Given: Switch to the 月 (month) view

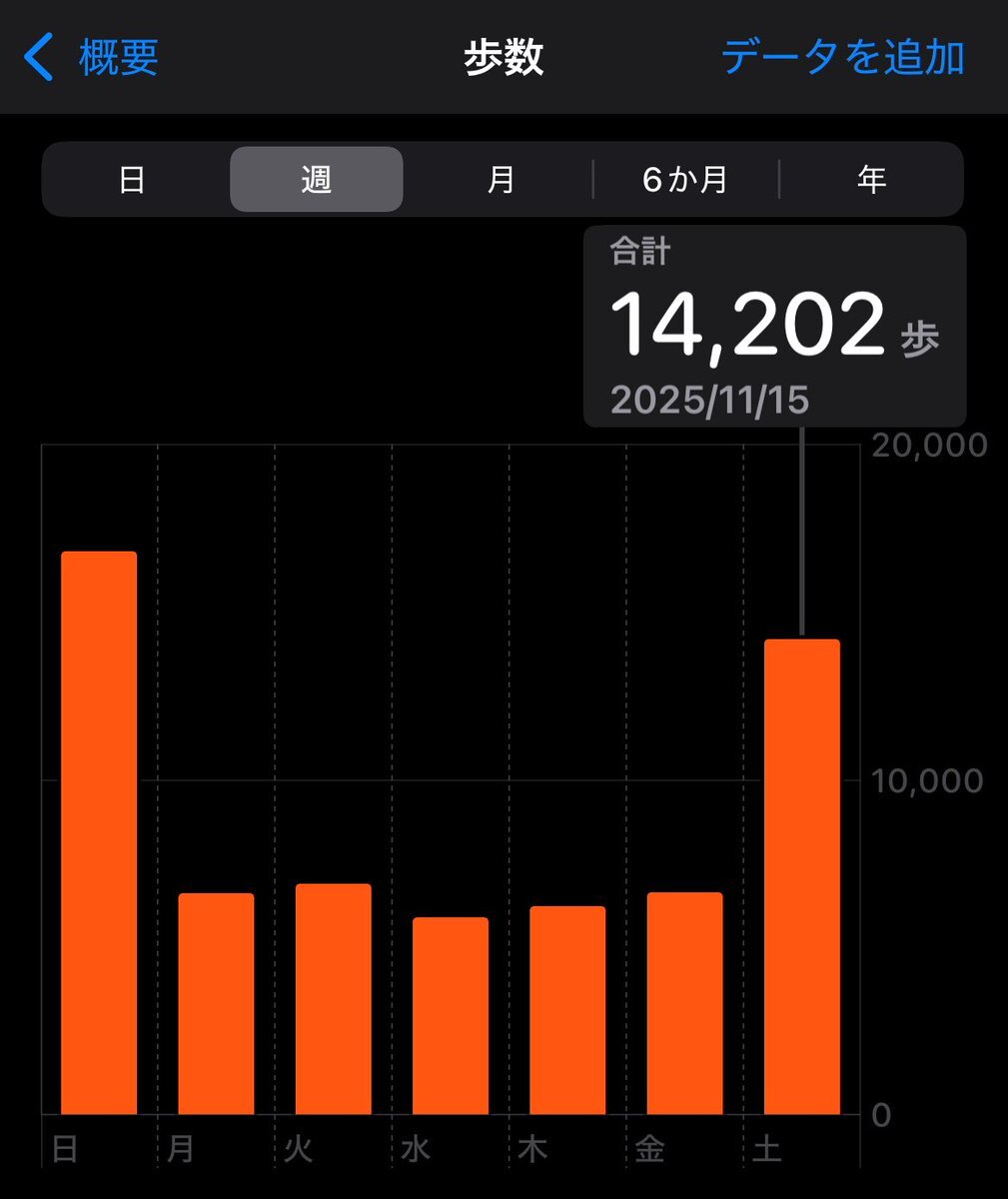Looking at the screenshot, I should (x=501, y=180).
